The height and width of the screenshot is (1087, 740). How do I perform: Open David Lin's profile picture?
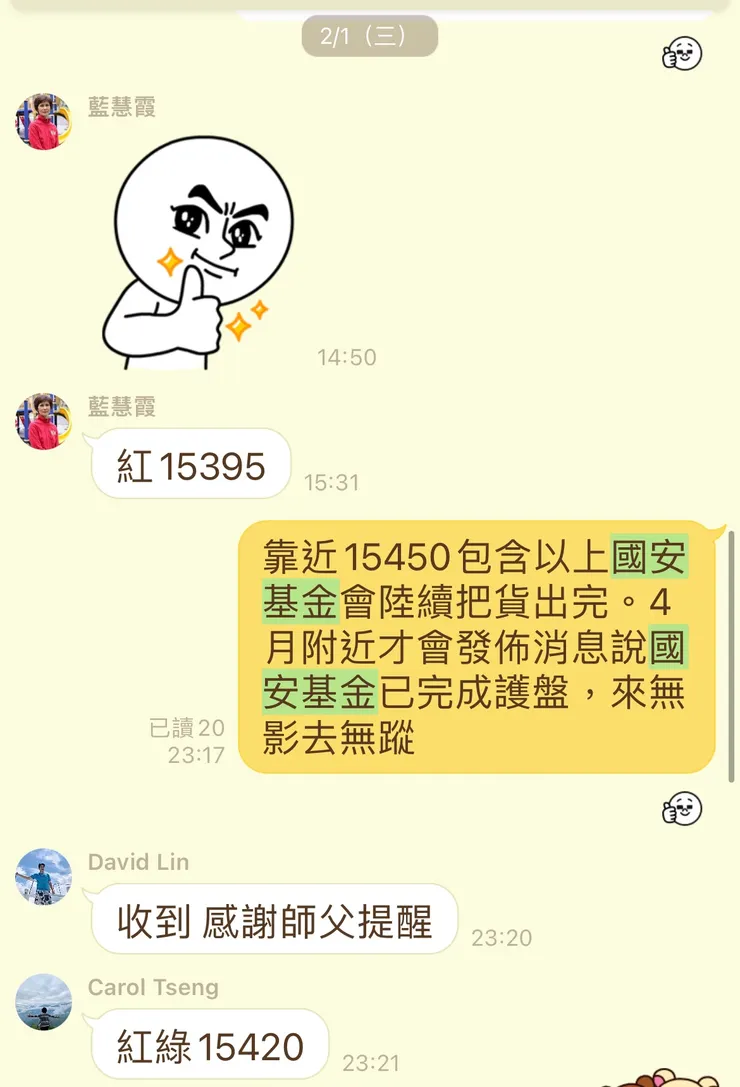point(42,877)
